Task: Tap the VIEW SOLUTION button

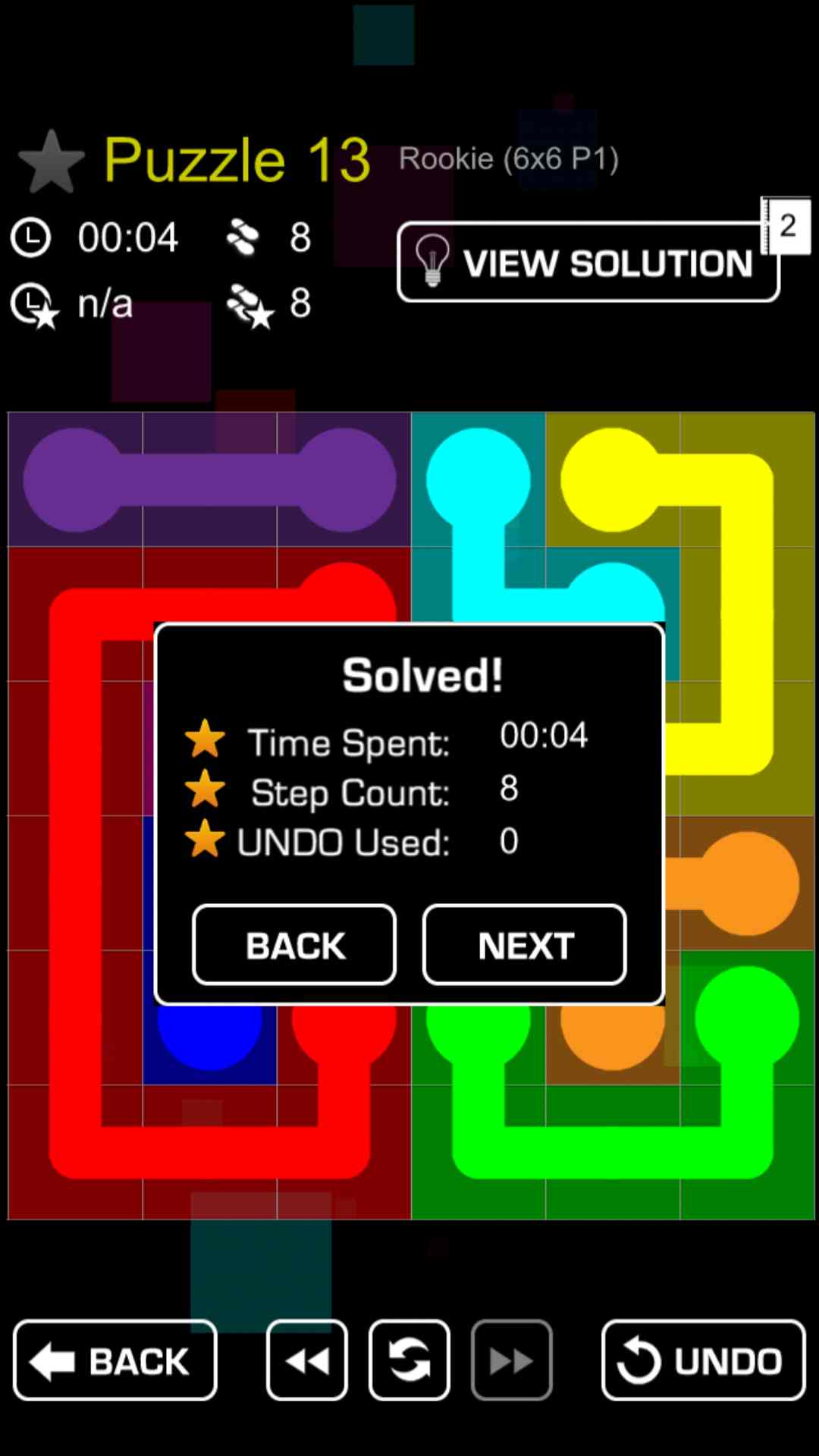Action: tap(588, 262)
